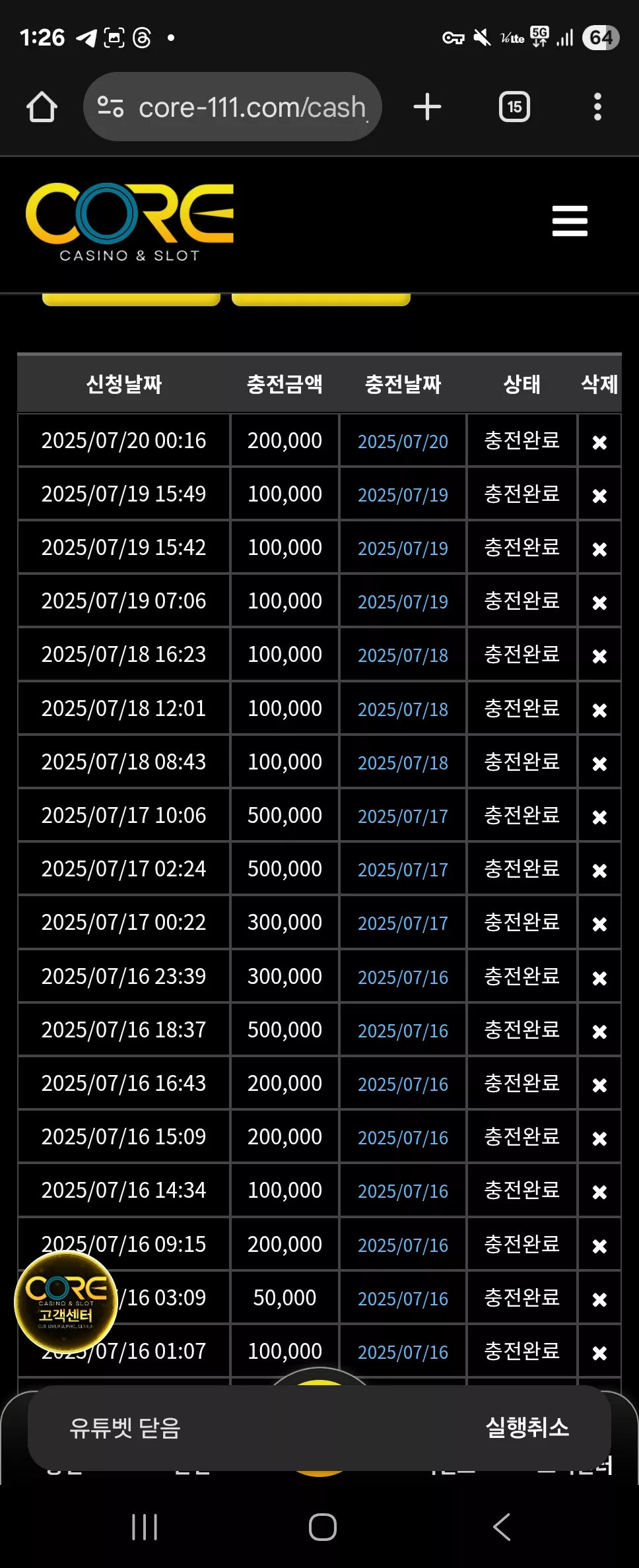Delete the 2025/07/17 00:22 charge record

[x=599, y=924]
